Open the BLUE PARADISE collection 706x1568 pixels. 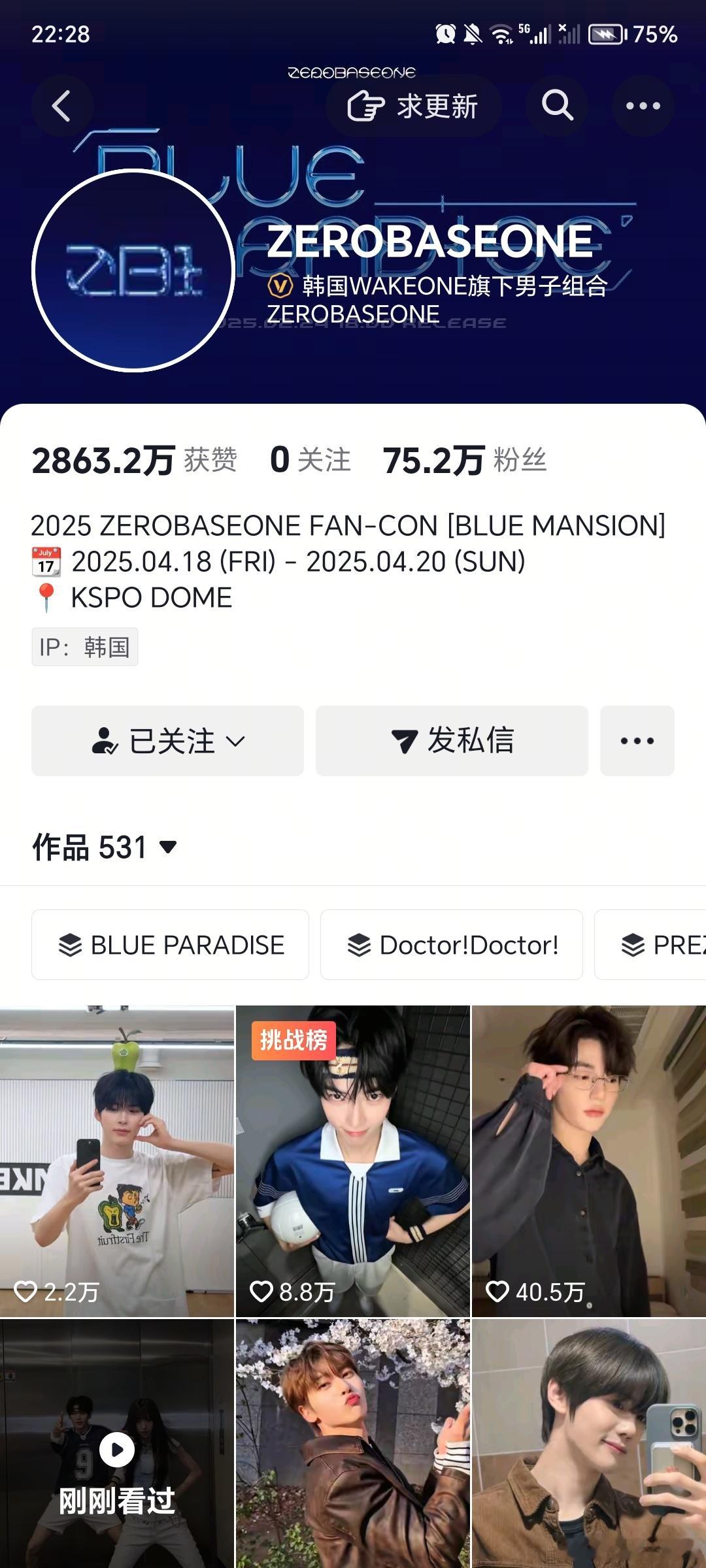(170, 945)
